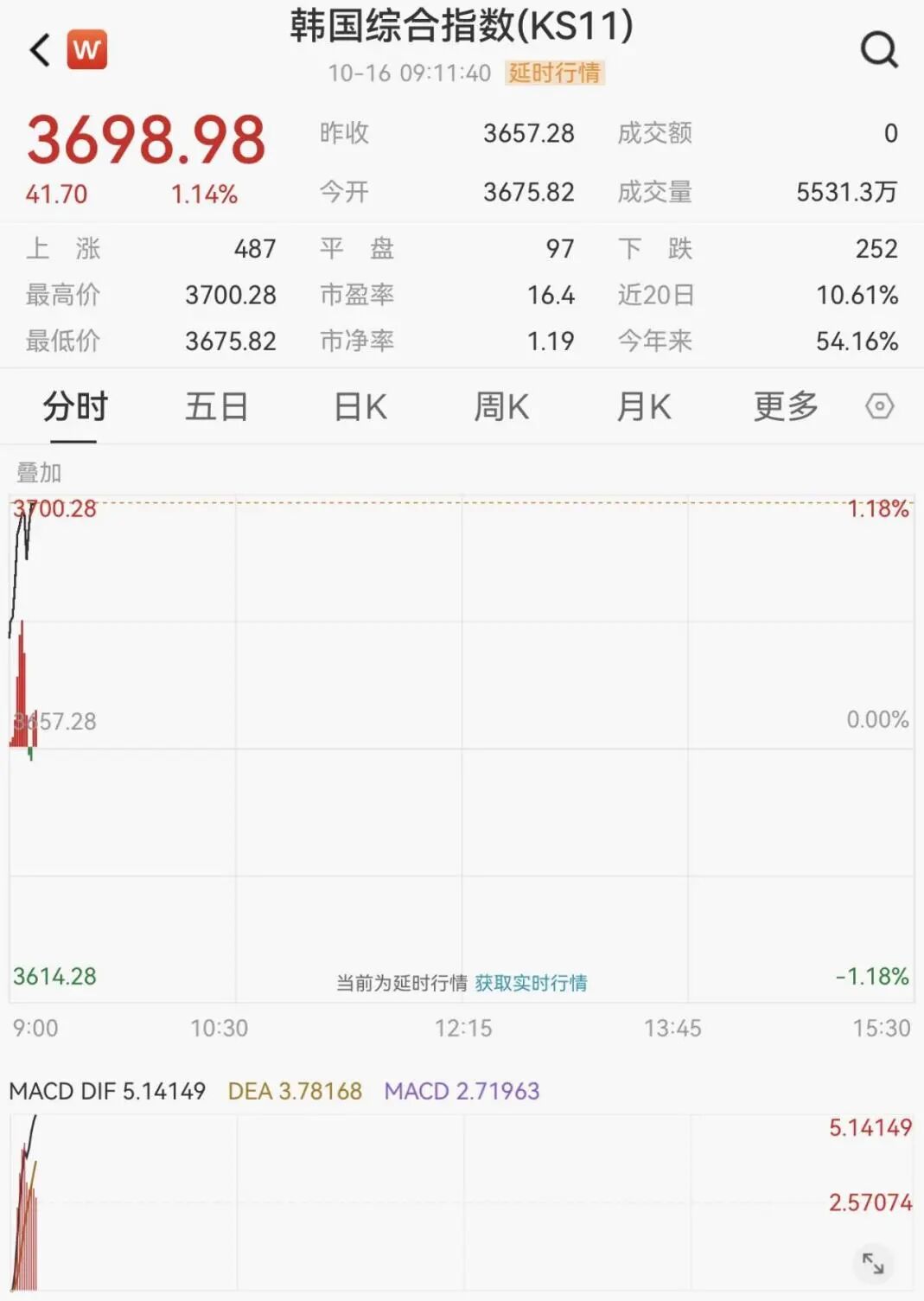Switch to the 五日 chart tab
The height and width of the screenshot is (1301, 924).
[x=216, y=406]
